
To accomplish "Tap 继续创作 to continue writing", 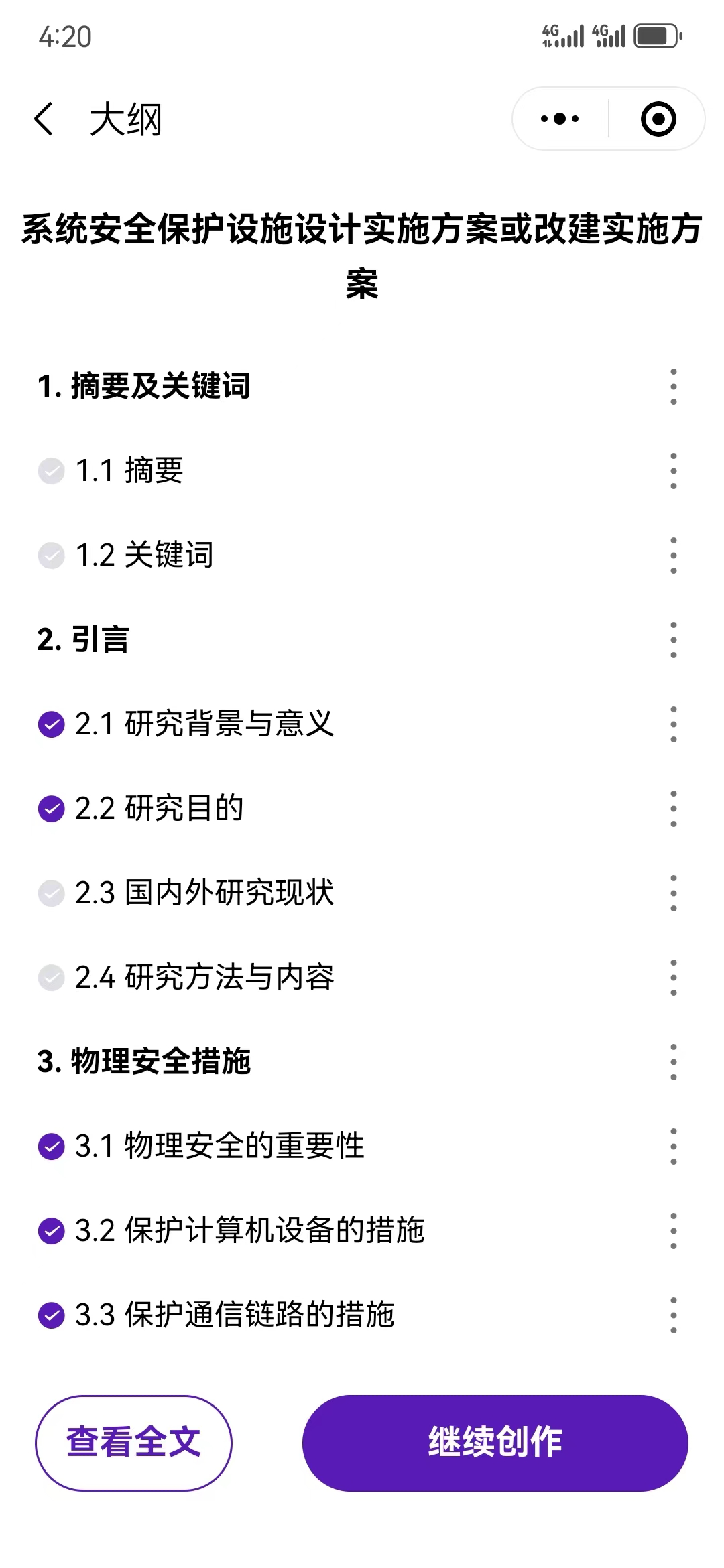I will [x=495, y=1443].
